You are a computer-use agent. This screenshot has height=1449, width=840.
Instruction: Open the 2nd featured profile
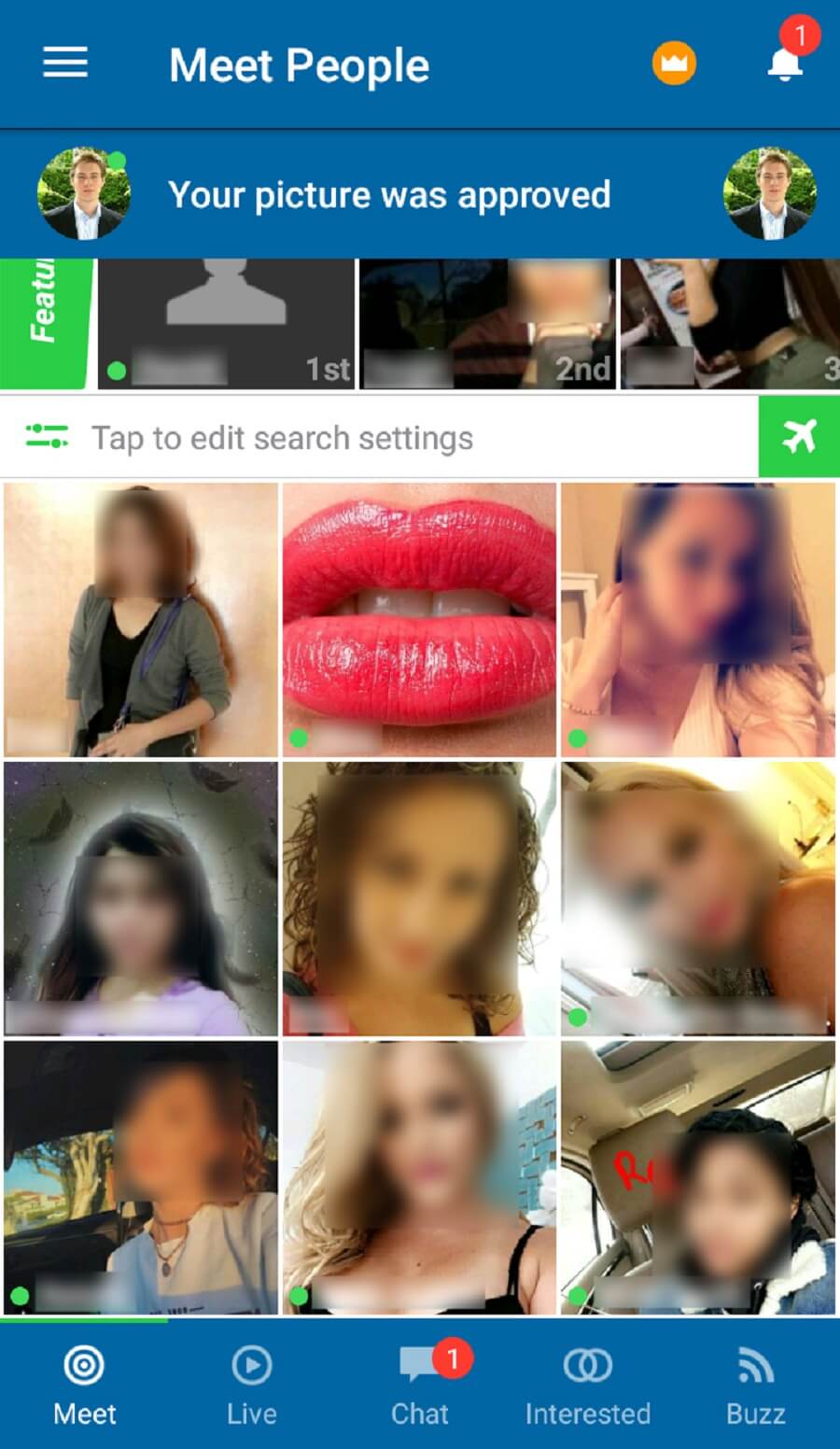487,323
